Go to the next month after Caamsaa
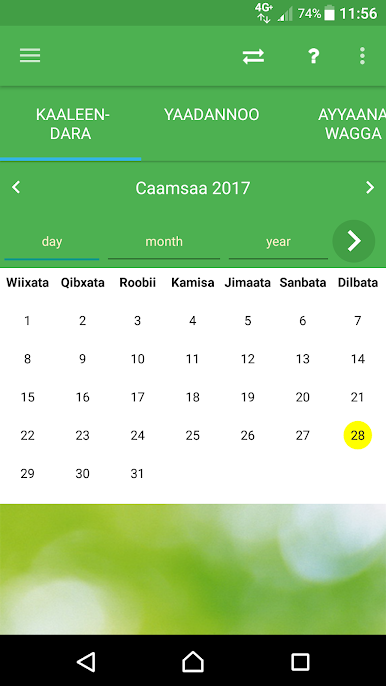This screenshot has width=386, height=686. pos(370,188)
